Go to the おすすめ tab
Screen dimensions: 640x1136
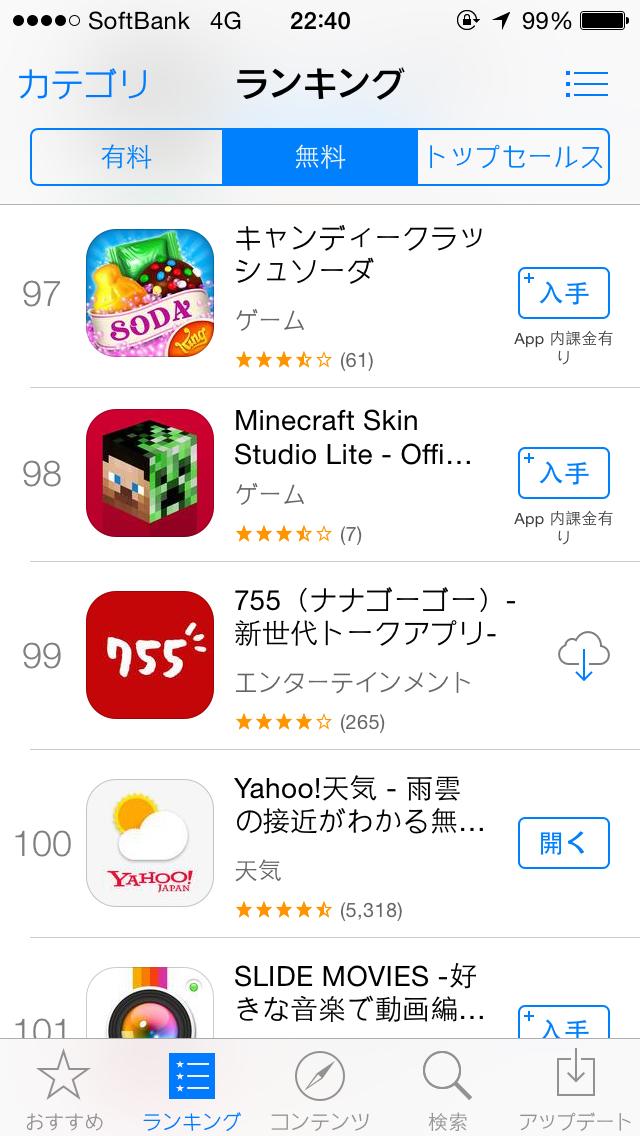(64, 1088)
